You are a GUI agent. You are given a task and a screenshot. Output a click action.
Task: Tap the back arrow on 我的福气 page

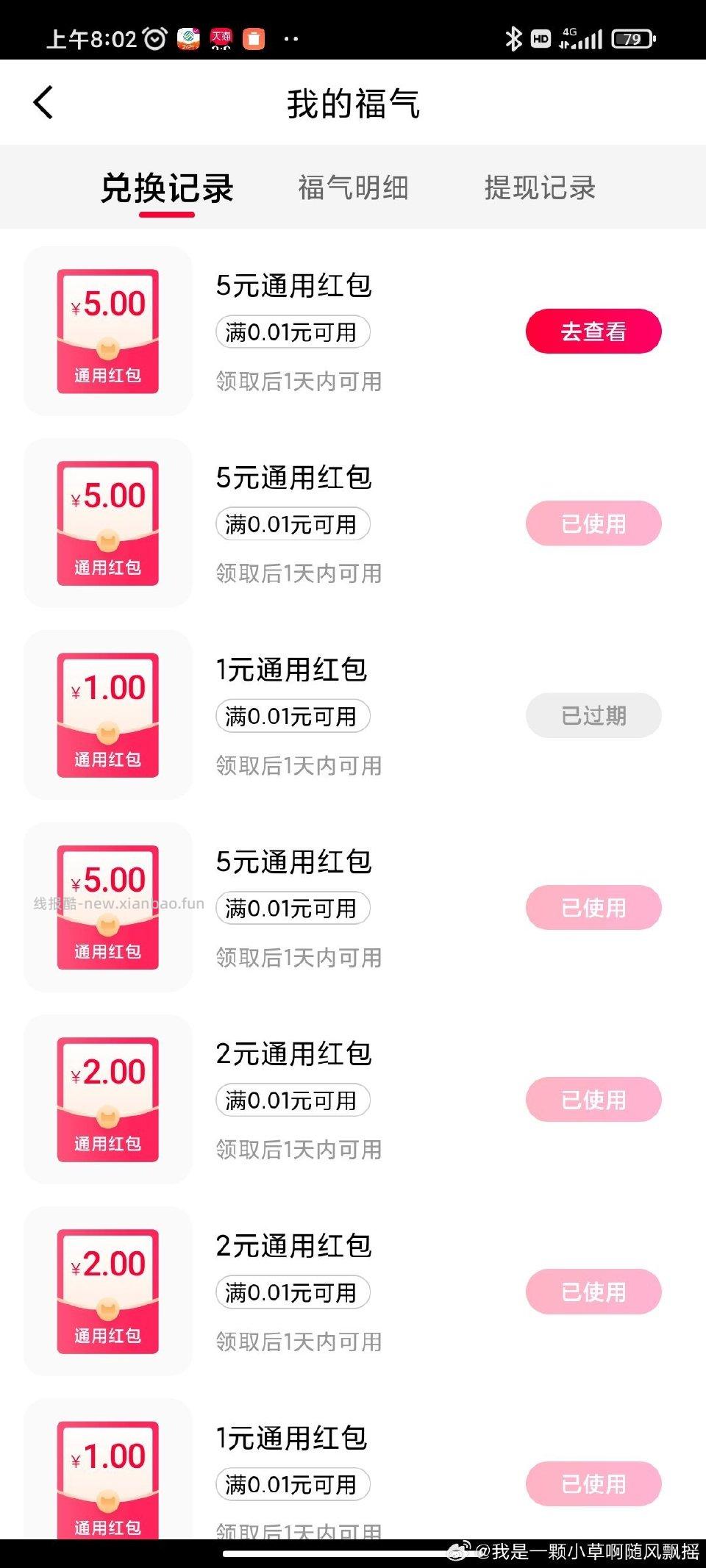pyautogui.click(x=43, y=102)
